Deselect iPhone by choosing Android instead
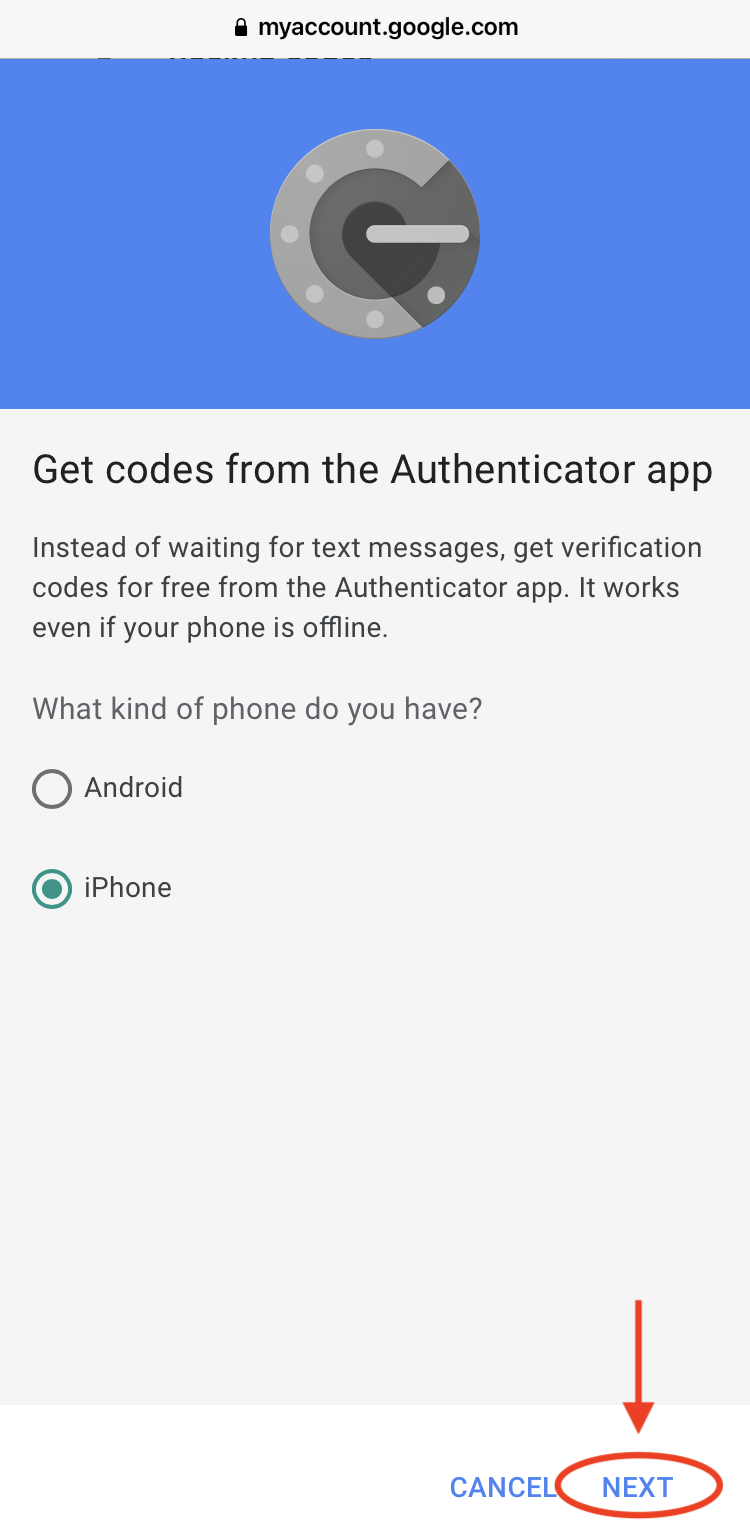 click(x=51, y=788)
